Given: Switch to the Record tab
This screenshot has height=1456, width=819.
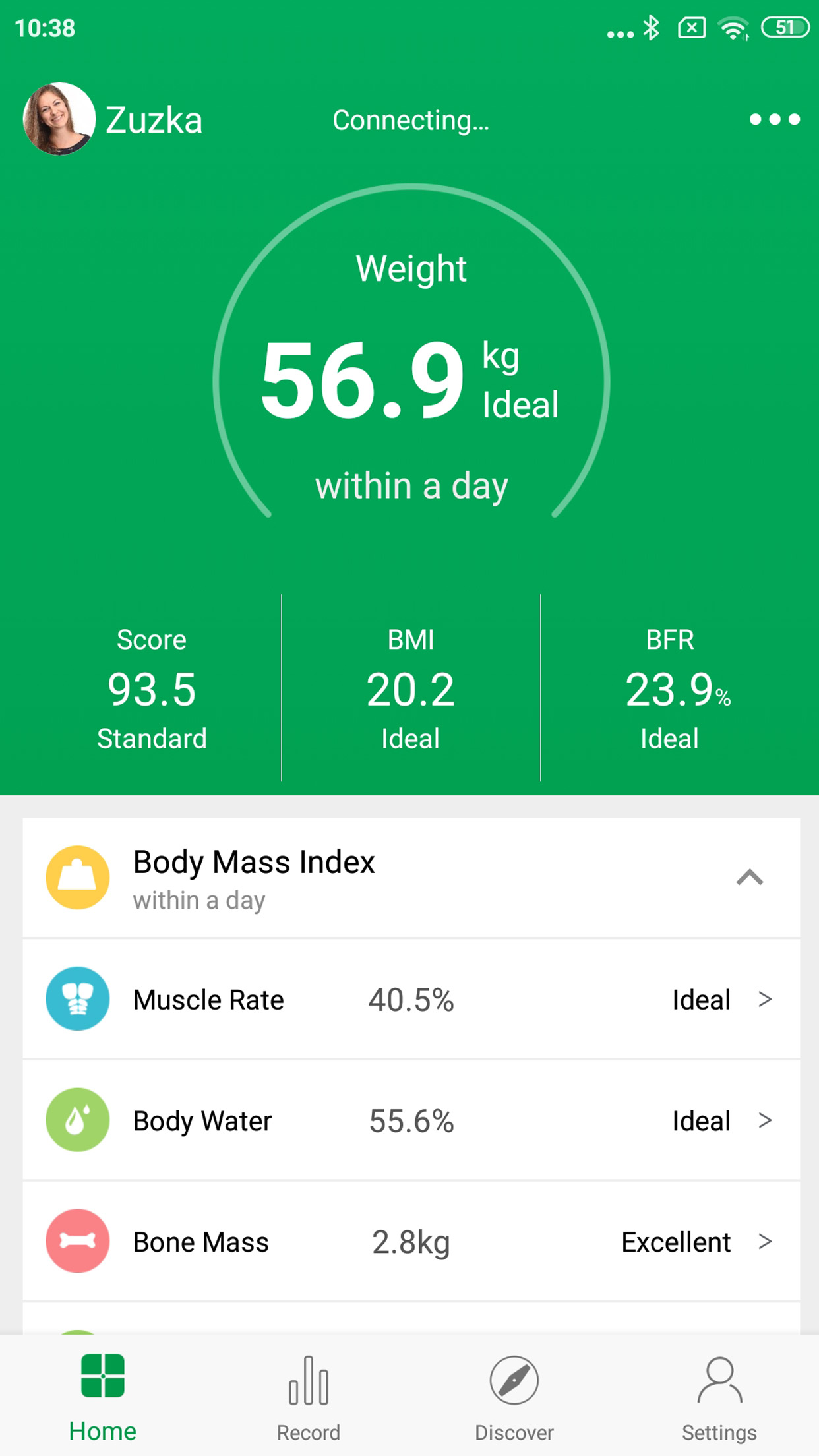Looking at the screenshot, I should (x=307, y=1405).
